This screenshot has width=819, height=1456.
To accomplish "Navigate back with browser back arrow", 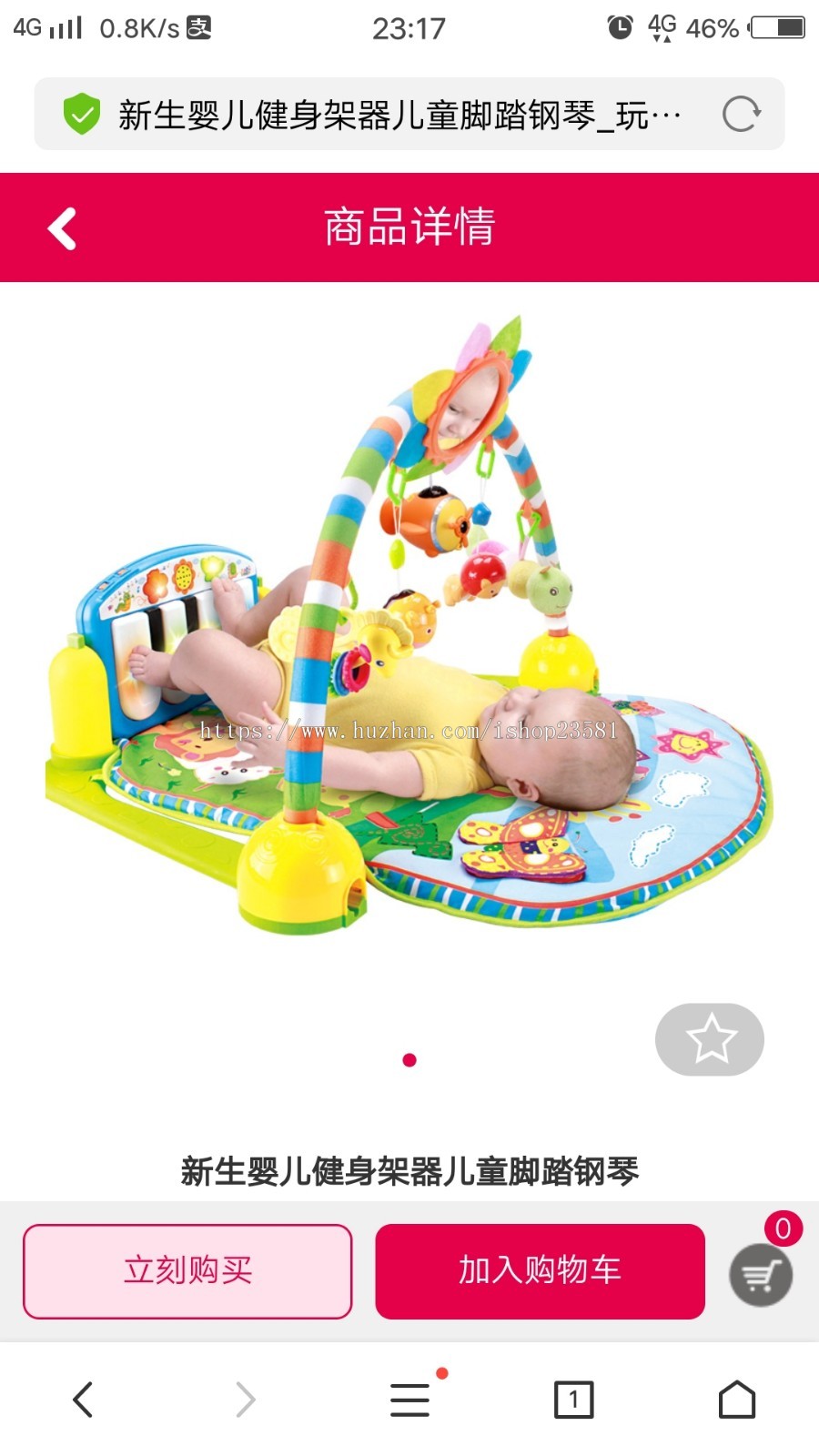I will pyautogui.click(x=83, y=1400).
